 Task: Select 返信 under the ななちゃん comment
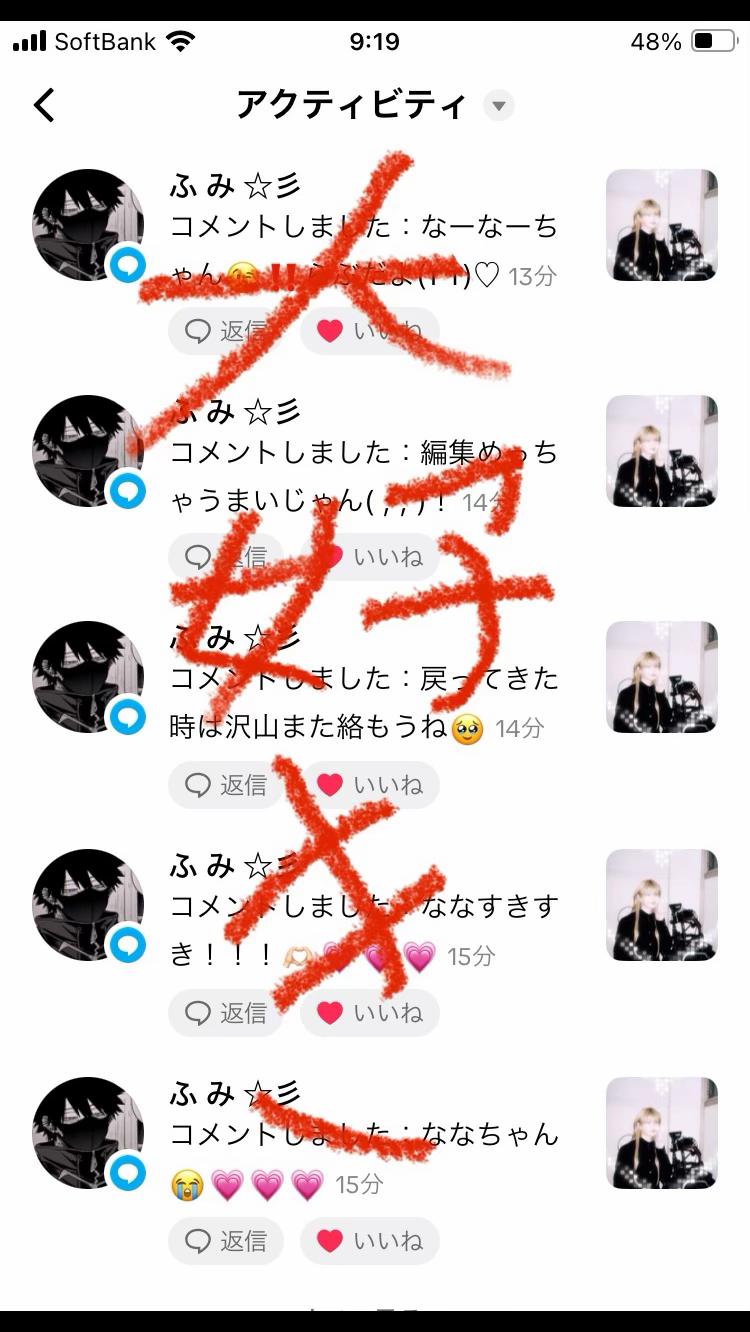[x=226, y=1241]
